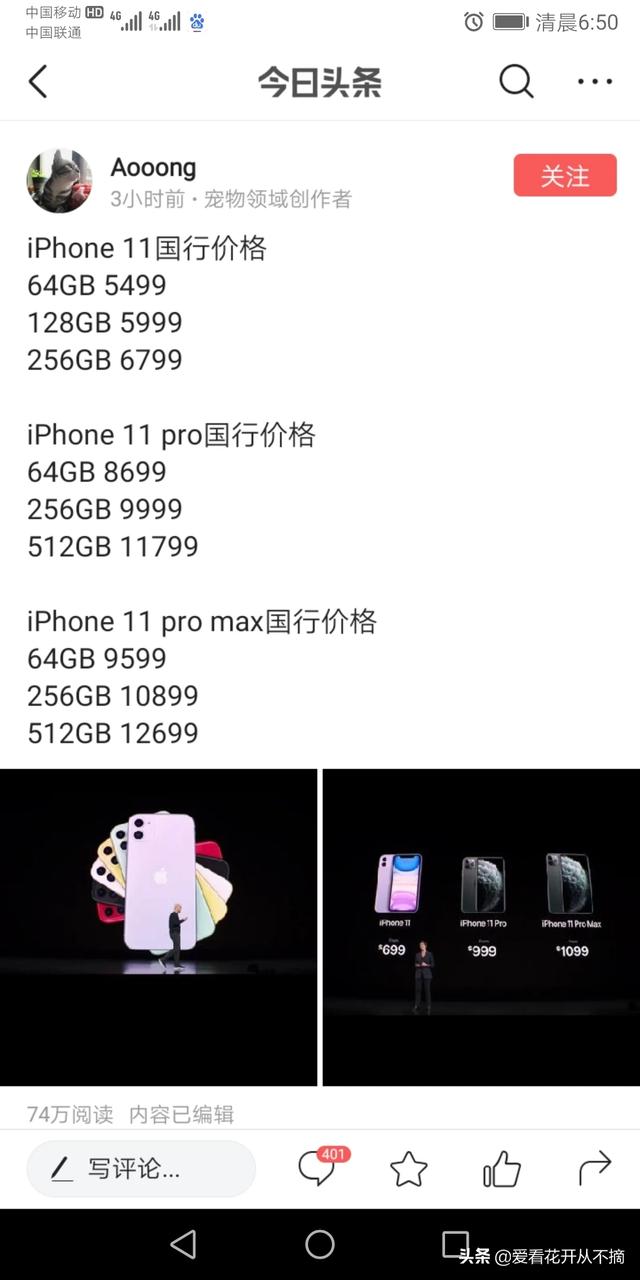The image size is (640, 1280).
Task: Open the iPhone price lineup photo
Action: [x=481, y=926]
